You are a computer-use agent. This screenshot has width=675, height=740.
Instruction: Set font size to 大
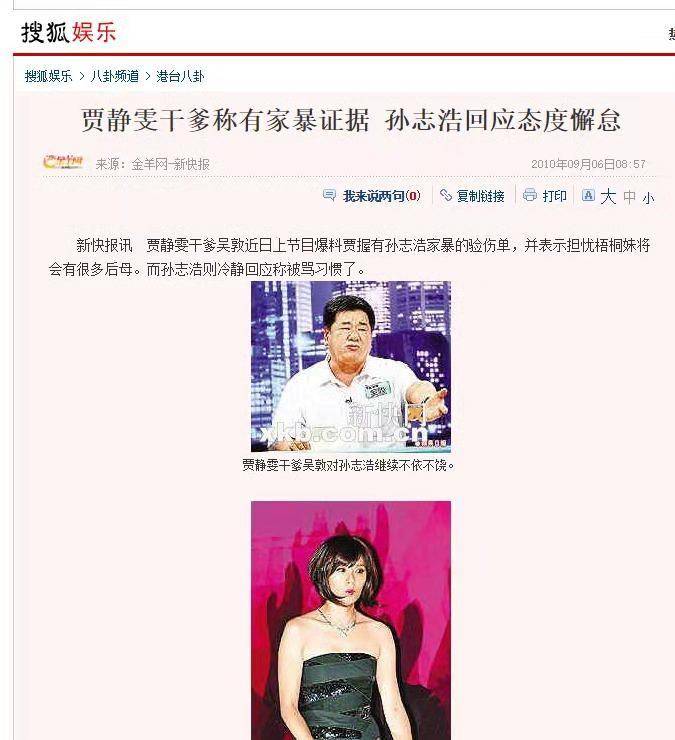[608, 197]
